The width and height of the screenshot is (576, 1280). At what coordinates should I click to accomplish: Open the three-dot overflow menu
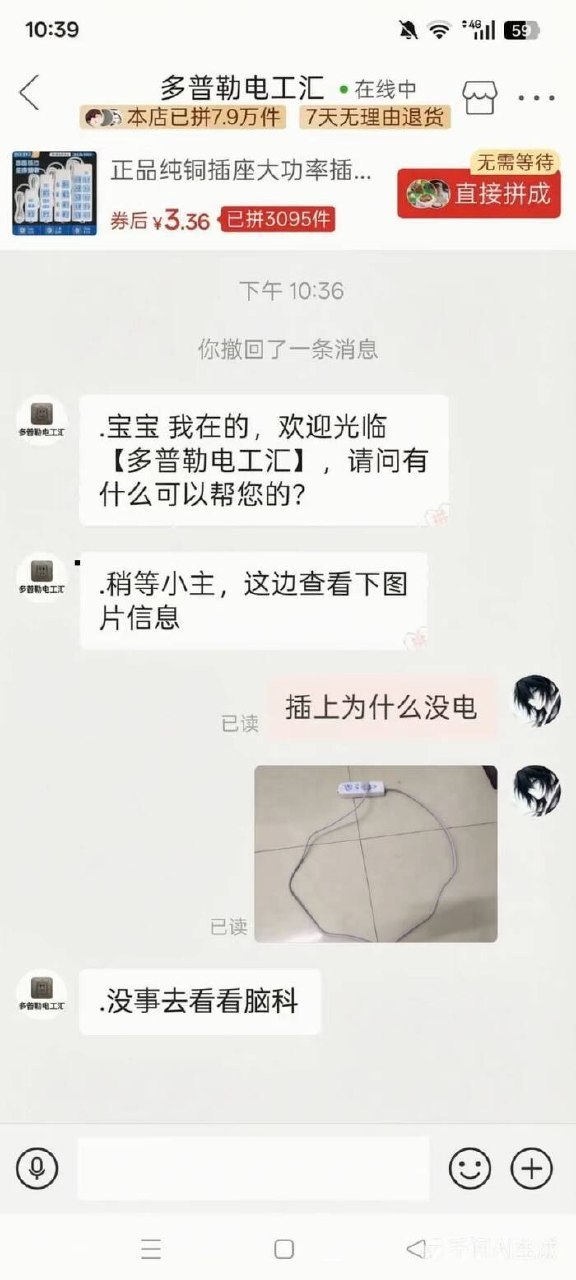click(536, 98)
